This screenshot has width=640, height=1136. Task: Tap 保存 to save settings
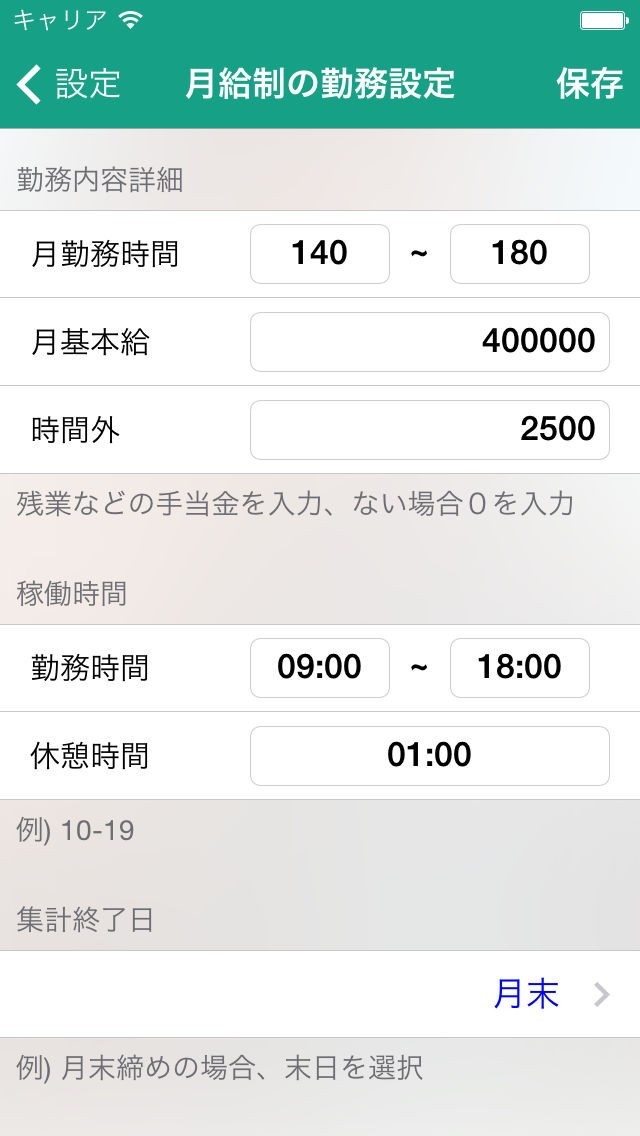pos(590,84)
